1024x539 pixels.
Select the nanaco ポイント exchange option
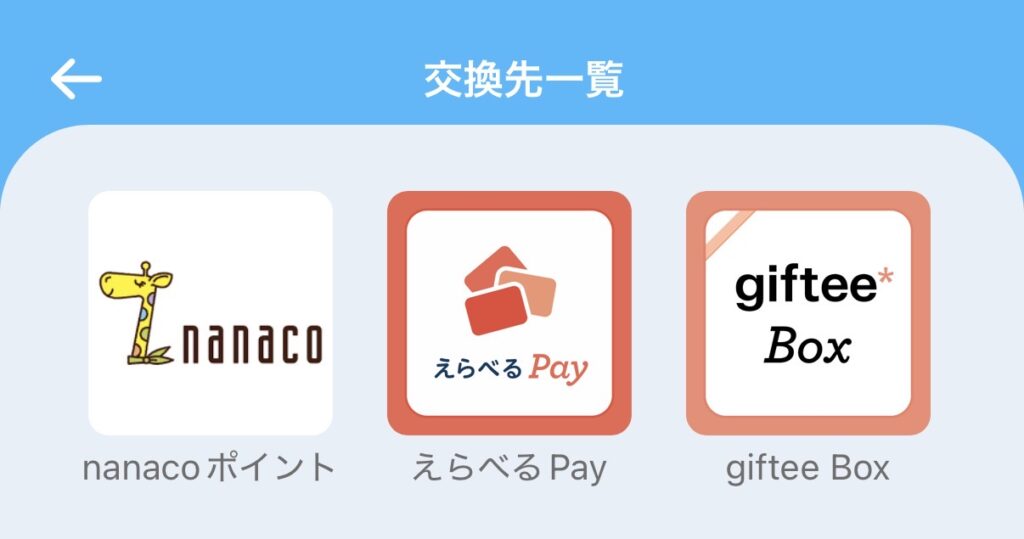[x=210, y=313]
